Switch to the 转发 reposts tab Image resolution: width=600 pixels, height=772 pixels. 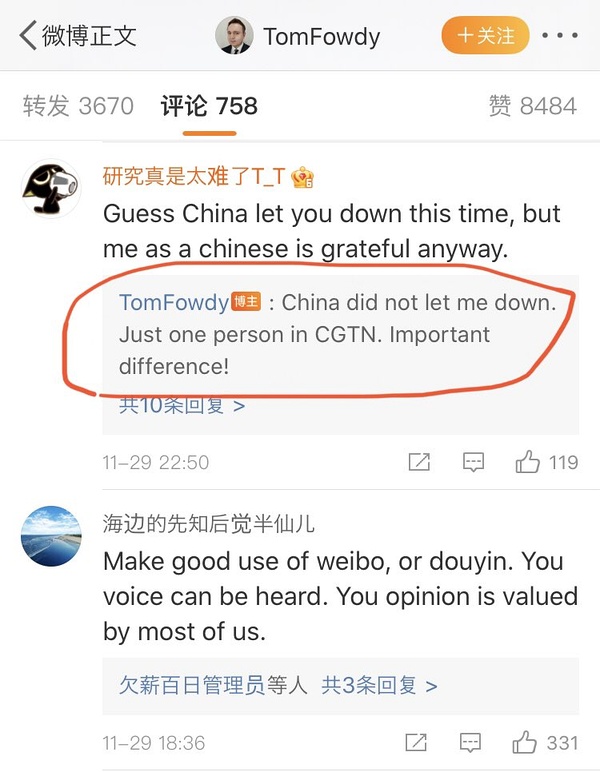pyautogui.click(x=78, y=106)
